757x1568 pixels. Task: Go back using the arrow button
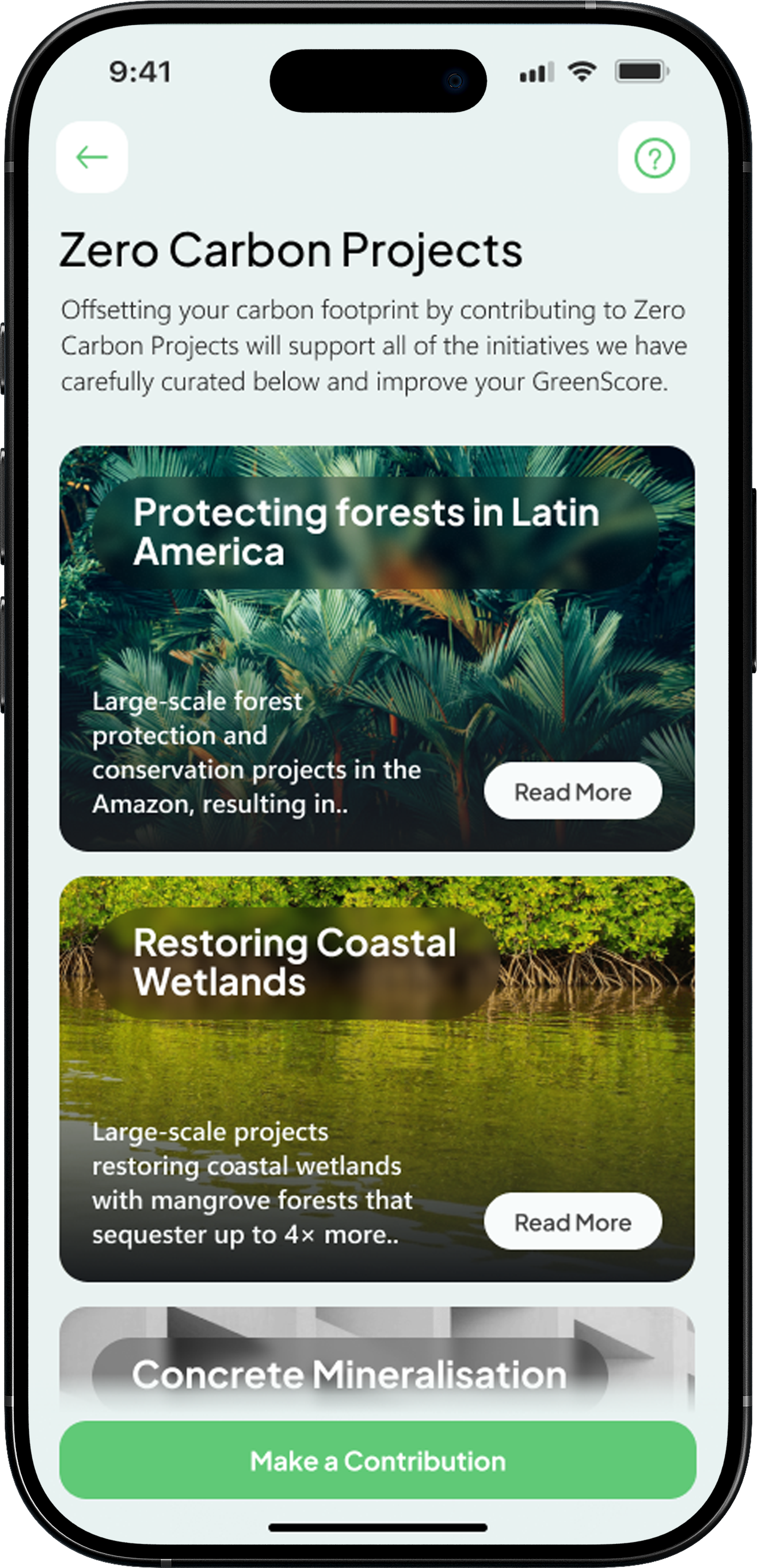click(x=92, y=157)
